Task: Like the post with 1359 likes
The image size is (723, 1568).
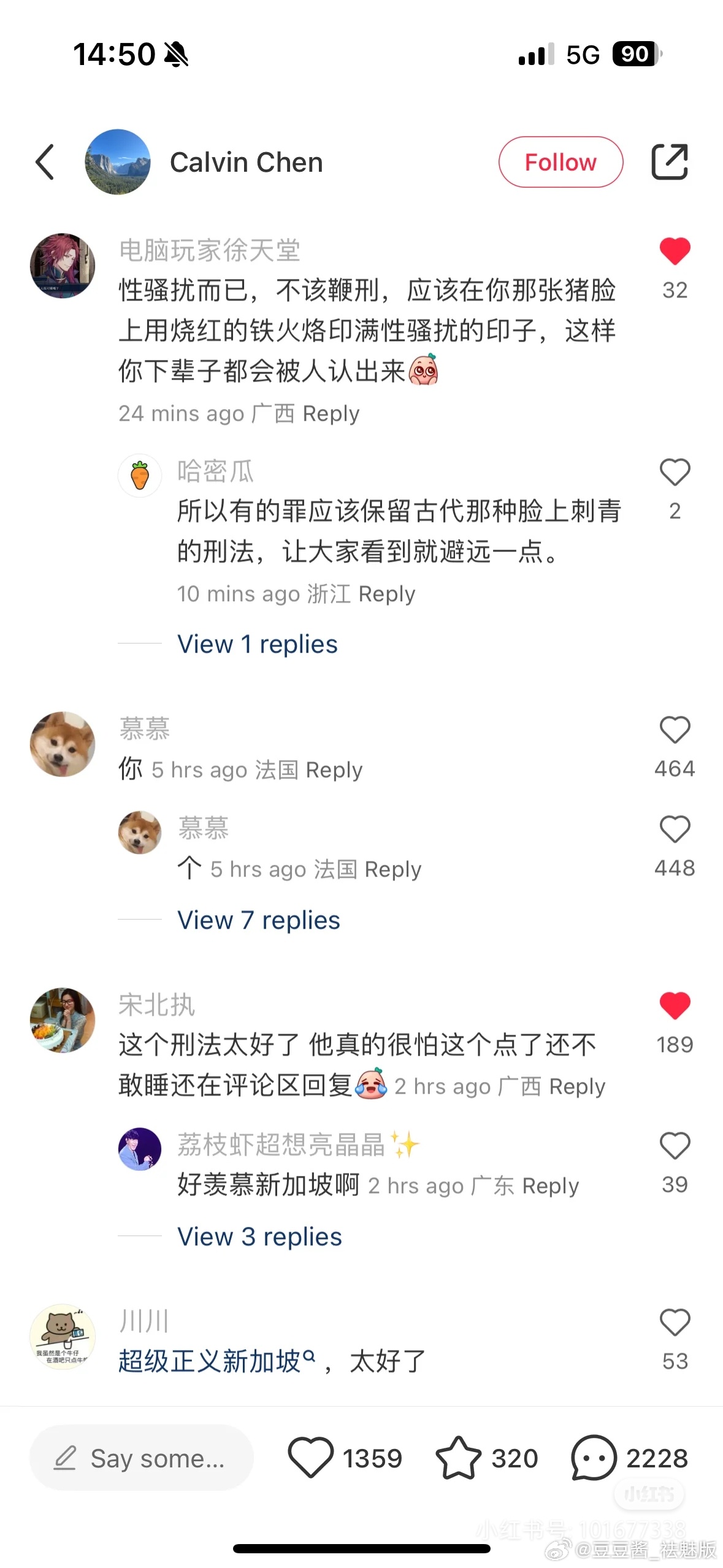Action: click(x=311, y=1459)
